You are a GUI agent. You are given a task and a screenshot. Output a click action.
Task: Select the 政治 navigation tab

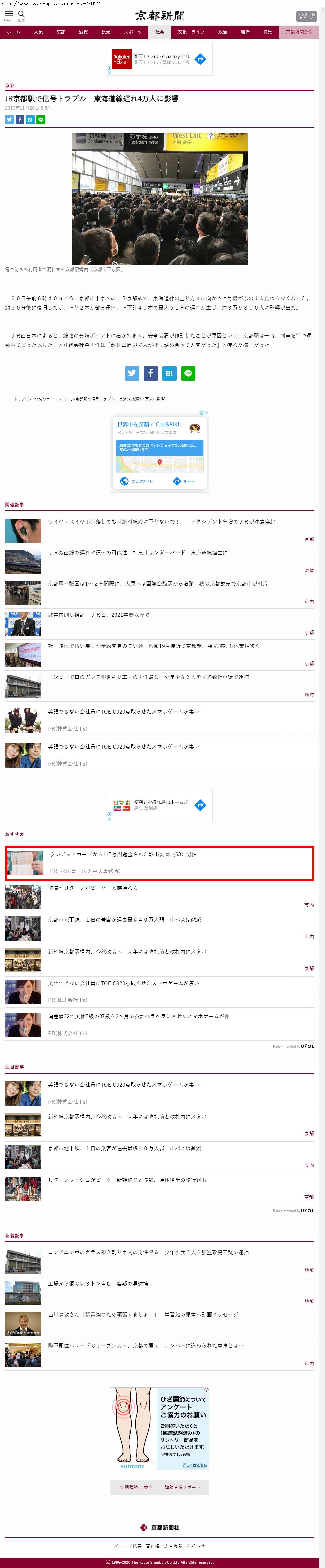point(223,32)
